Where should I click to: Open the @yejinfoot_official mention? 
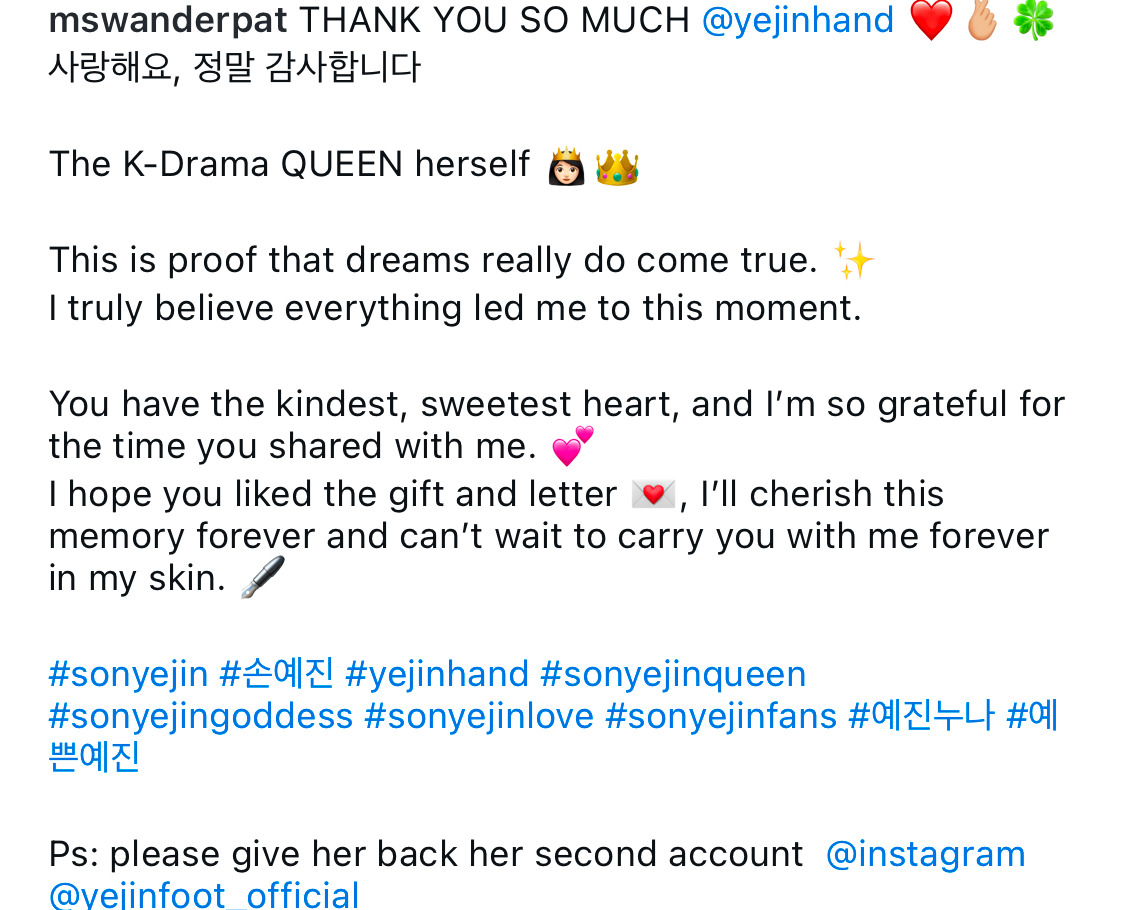coord(204,894)
